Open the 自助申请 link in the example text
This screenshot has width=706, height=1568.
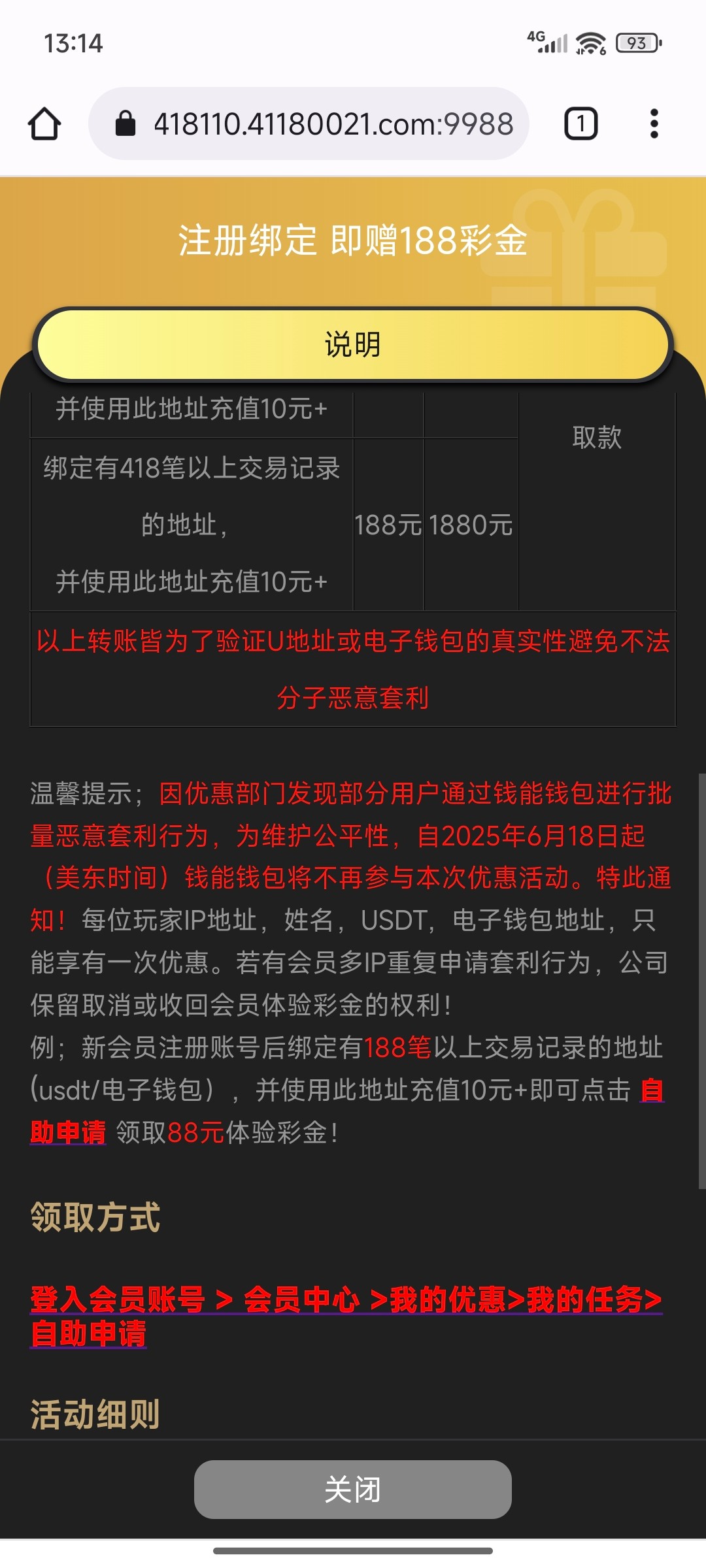click(x=68, y=1133)
